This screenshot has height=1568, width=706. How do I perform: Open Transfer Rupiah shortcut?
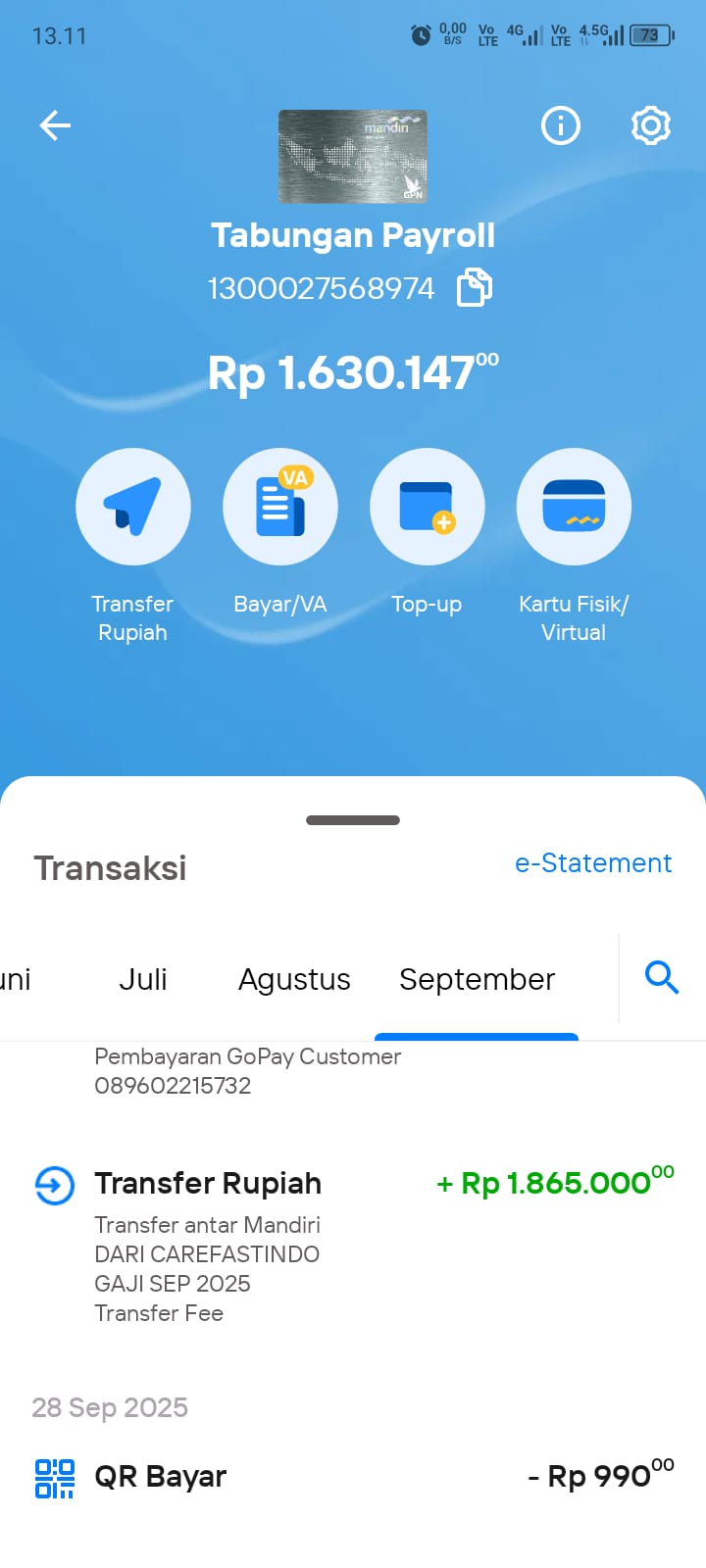coord(133,507)
